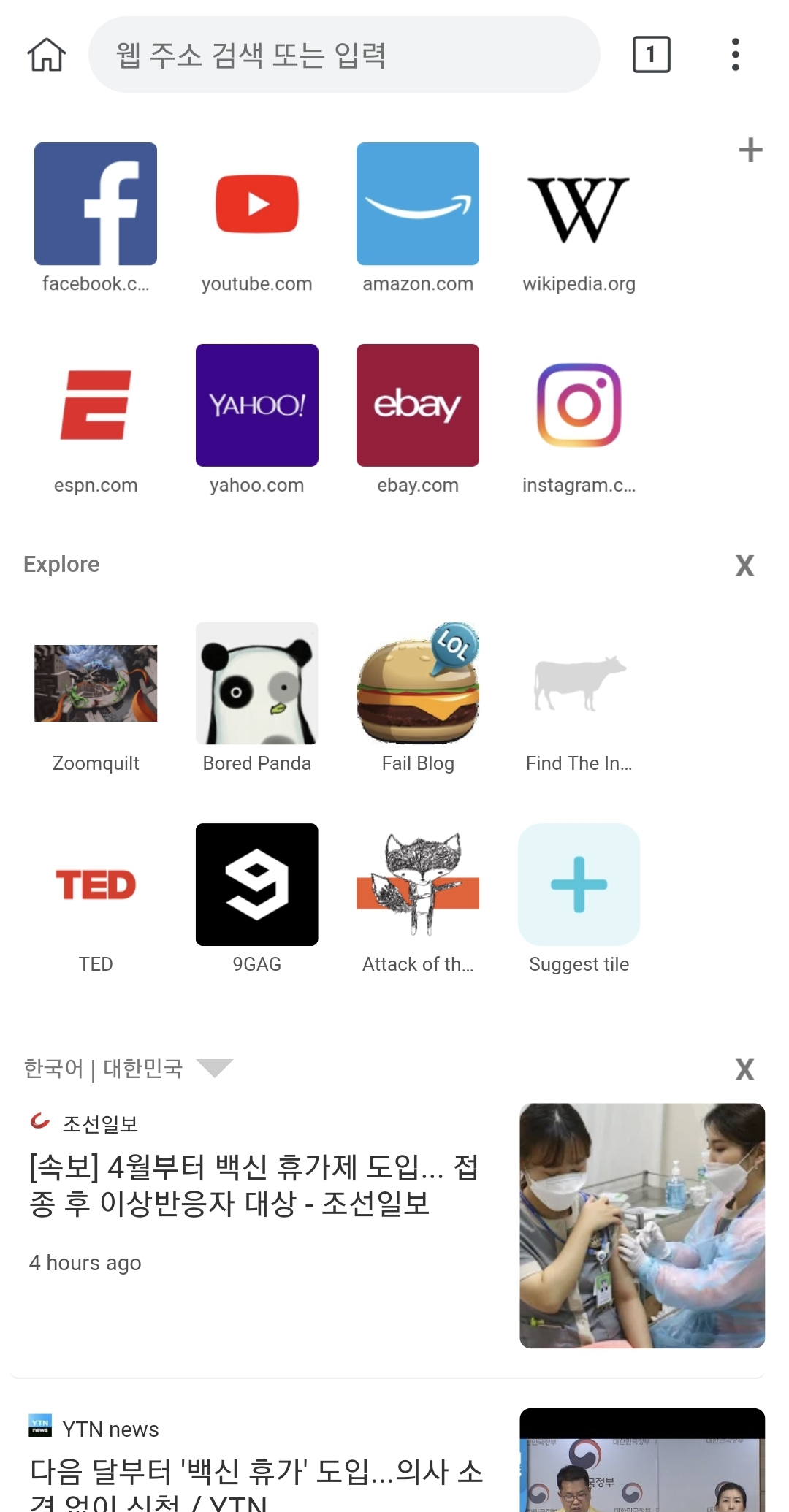Open the TED tile
789x1512 pixels.
(x=96, y=885)
